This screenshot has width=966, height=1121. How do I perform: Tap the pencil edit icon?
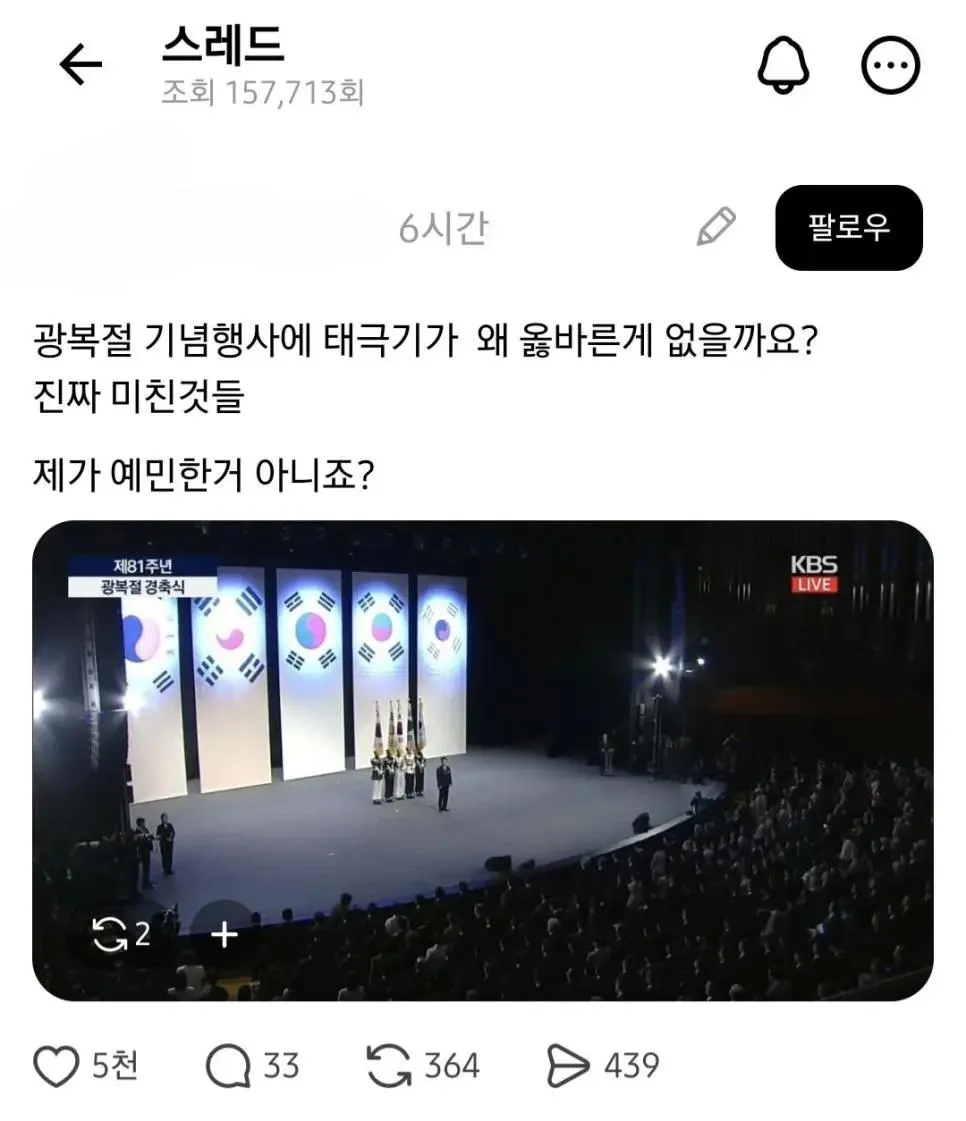(716, 227)
